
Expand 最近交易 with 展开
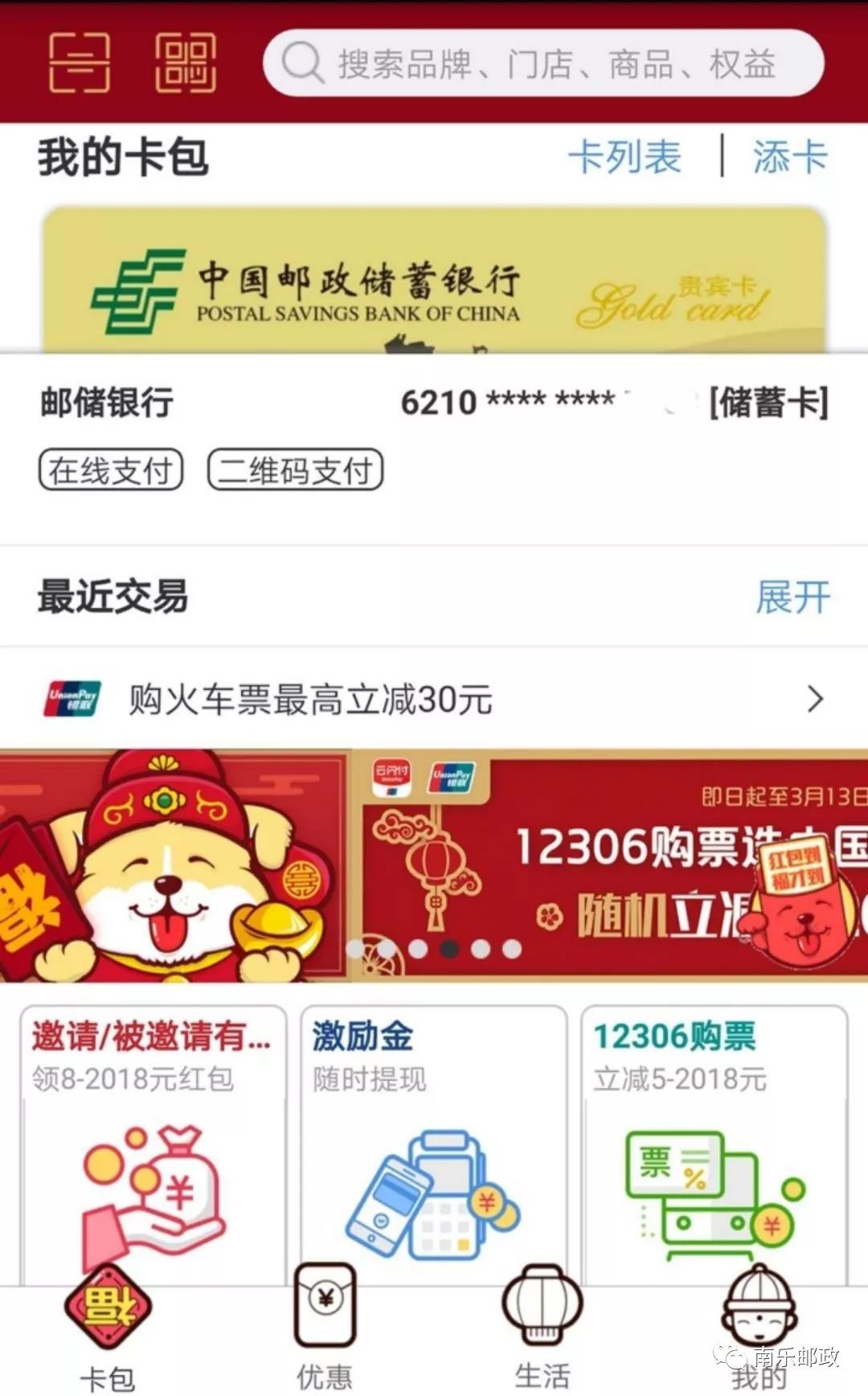[792, 597]
